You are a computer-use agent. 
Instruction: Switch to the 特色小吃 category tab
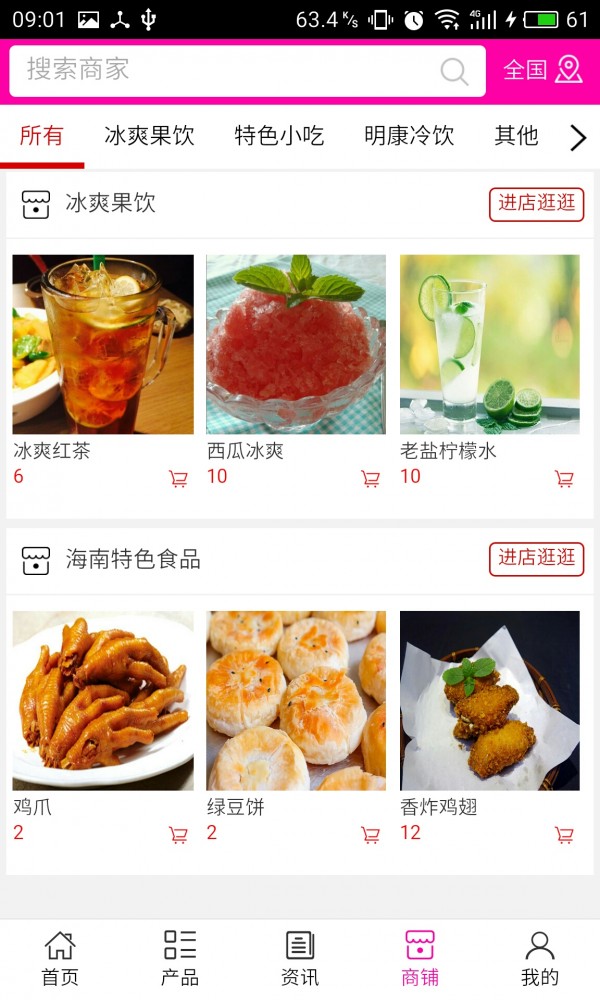[279, 136]
